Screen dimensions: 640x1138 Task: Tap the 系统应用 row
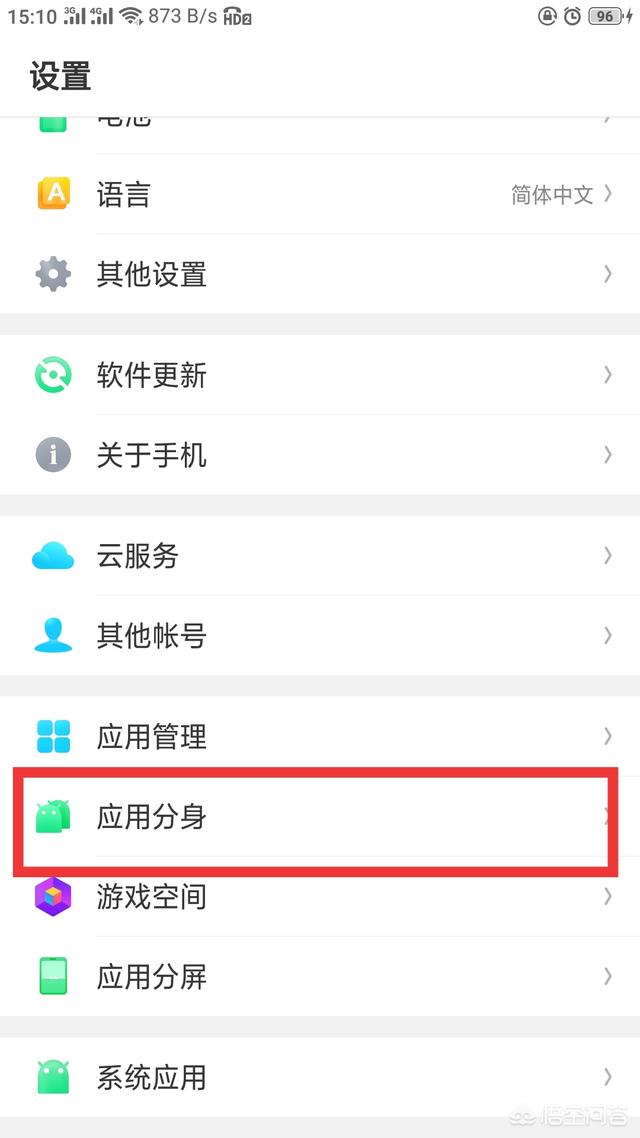point(320,1077)
